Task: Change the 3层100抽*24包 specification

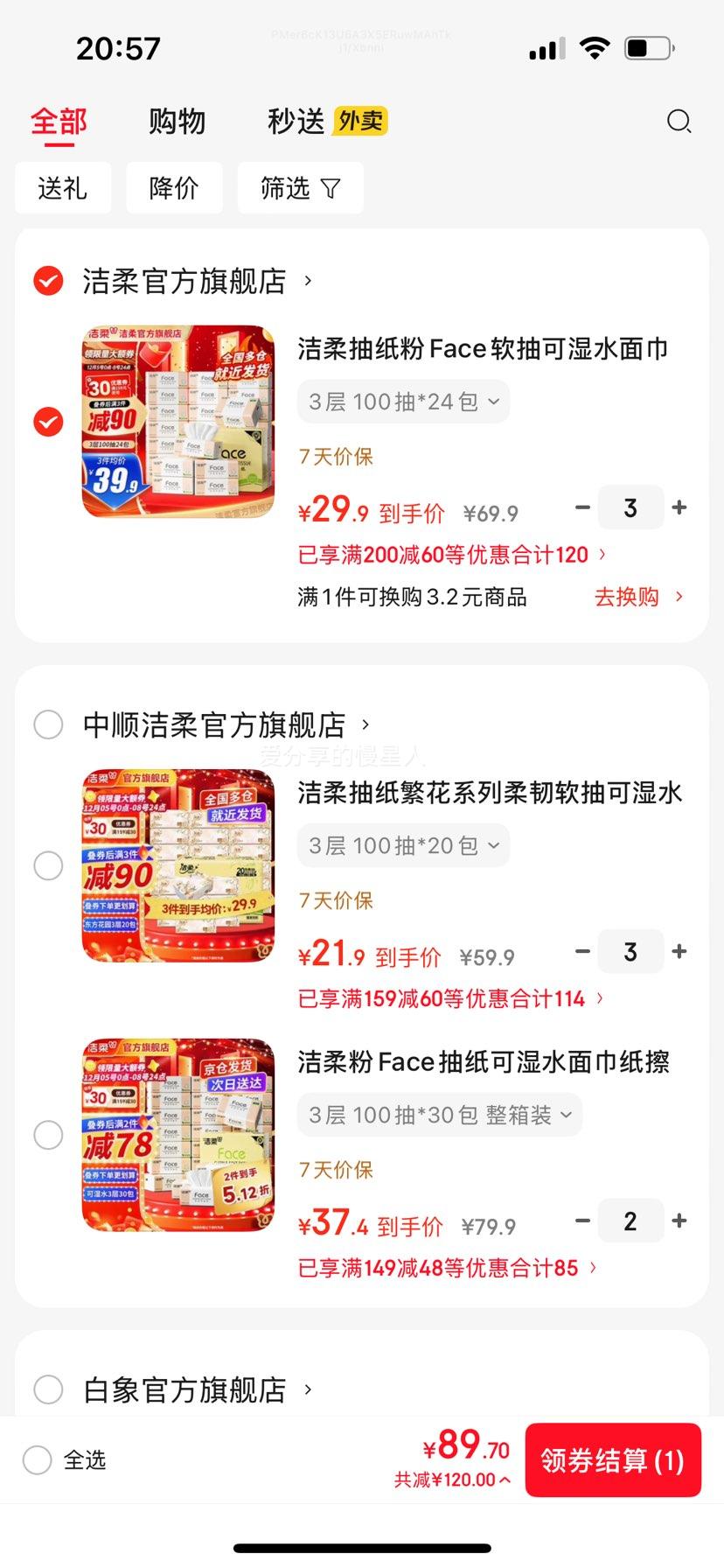Action: pos(403,402)
